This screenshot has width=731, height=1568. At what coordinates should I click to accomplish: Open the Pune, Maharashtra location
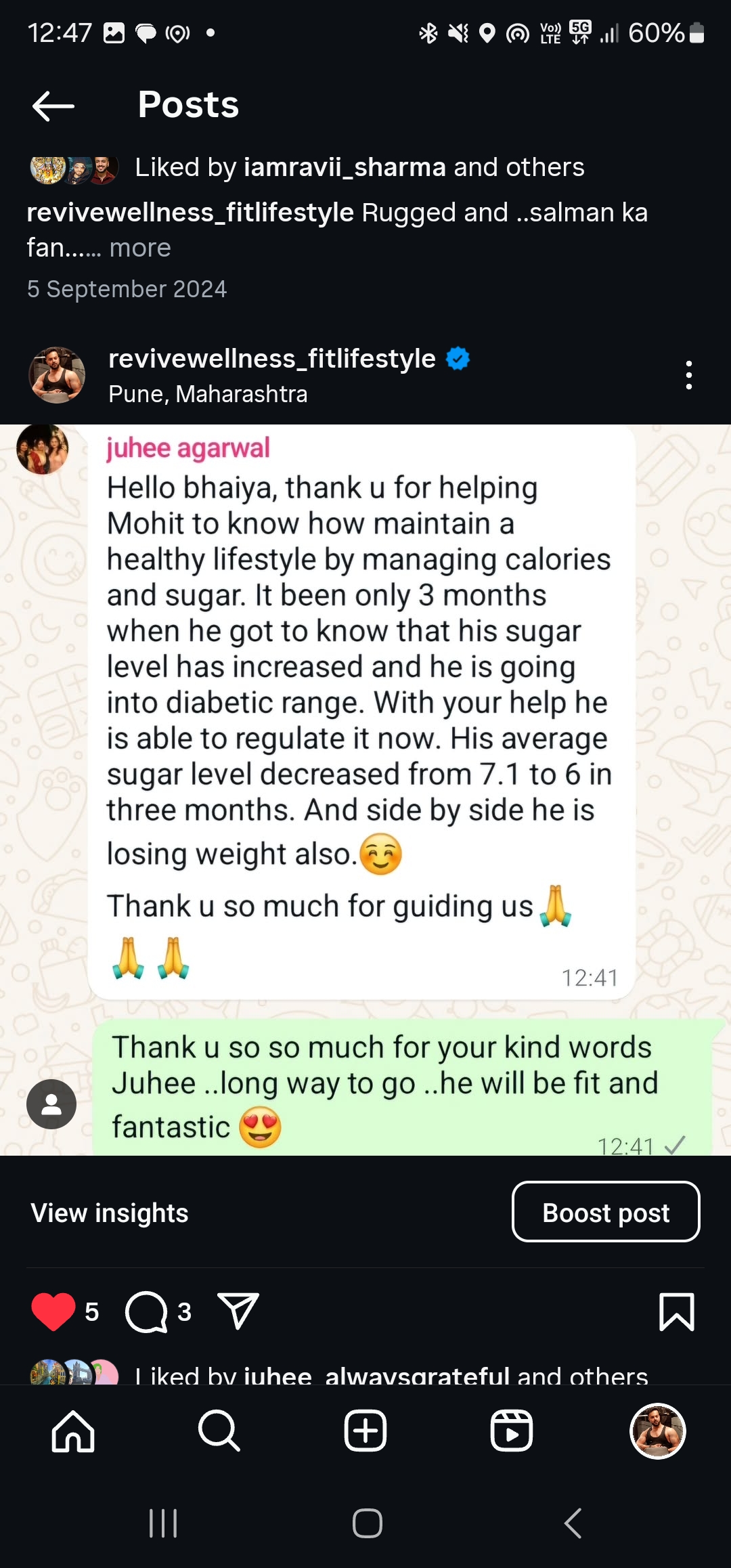(x=208, y=394)
